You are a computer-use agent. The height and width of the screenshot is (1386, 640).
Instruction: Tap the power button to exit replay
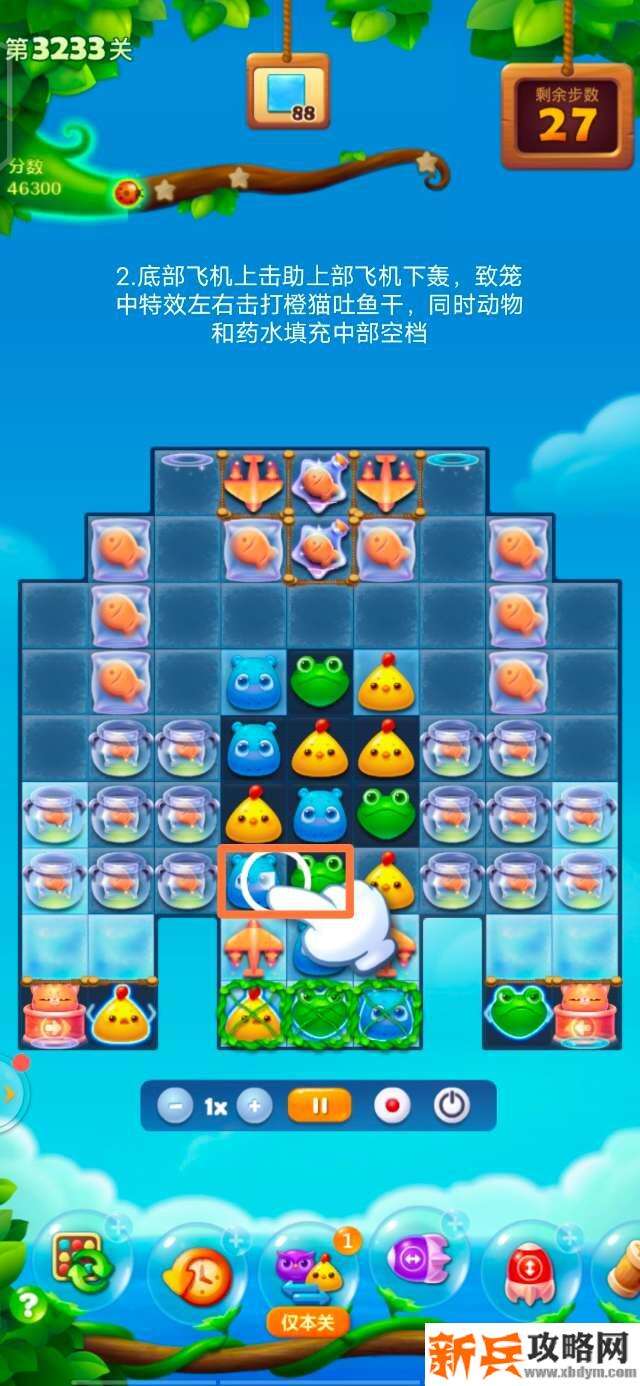(x=452, y=1106)
